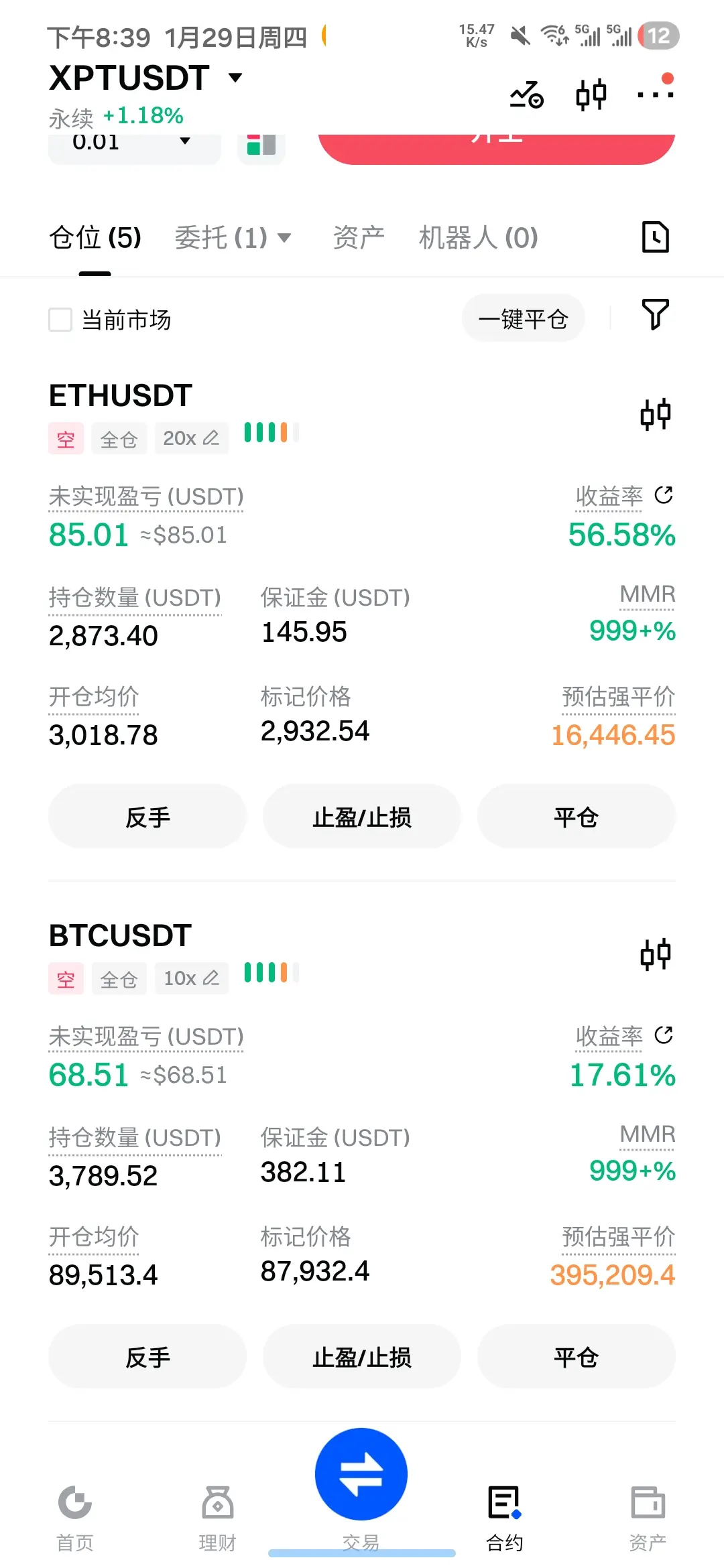The width and height of the screenshot is (724, 1568).
Task: Switch to the 委托 (1) tab
Action: (233, 237)
